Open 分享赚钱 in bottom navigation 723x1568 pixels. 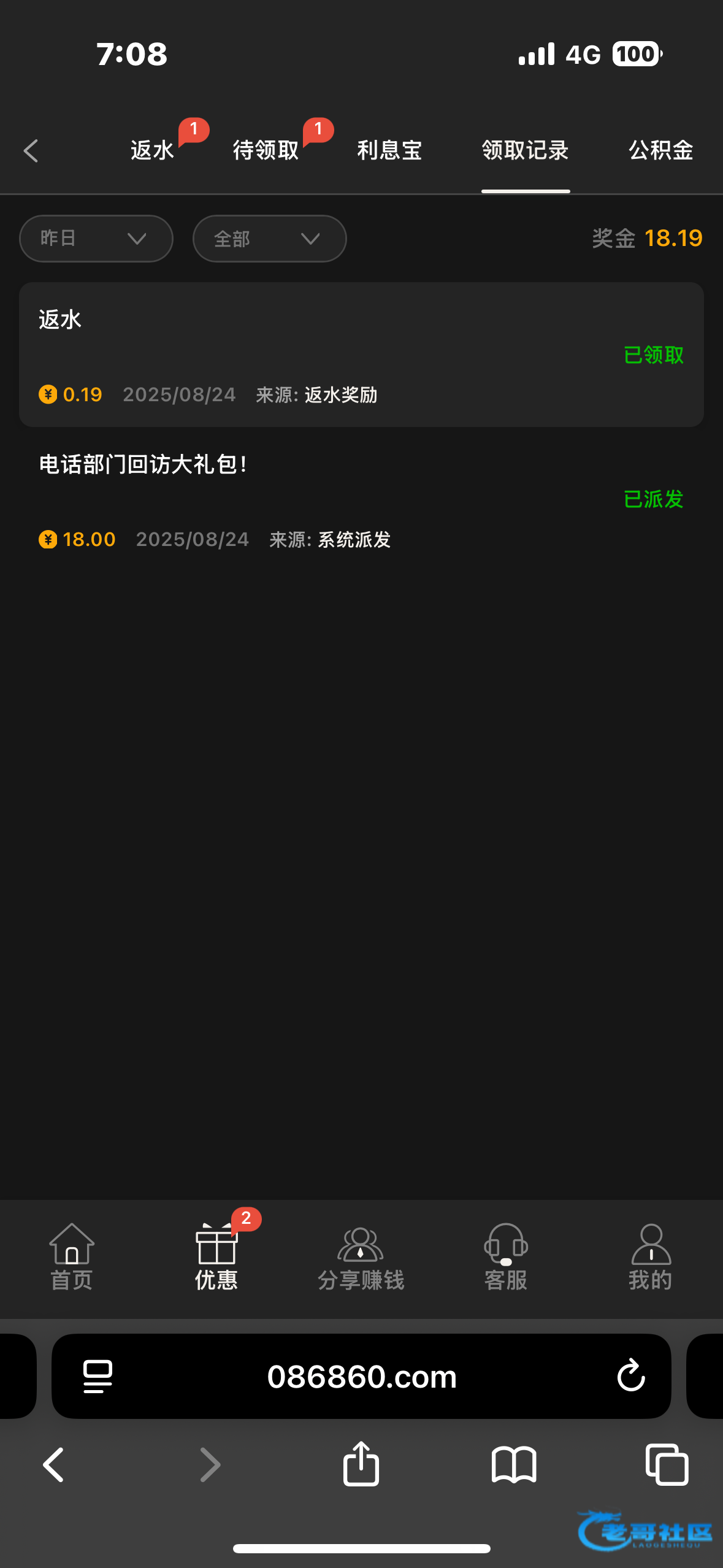[361, 1256]
